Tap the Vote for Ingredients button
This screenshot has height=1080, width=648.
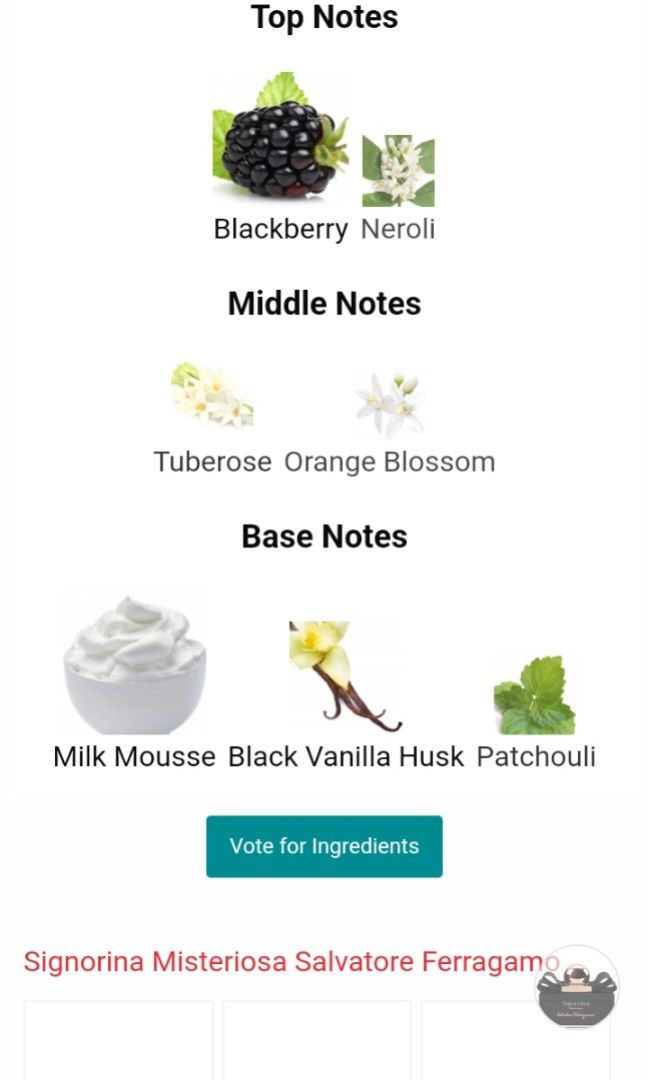pyautogui.click(x=324, y=846)
